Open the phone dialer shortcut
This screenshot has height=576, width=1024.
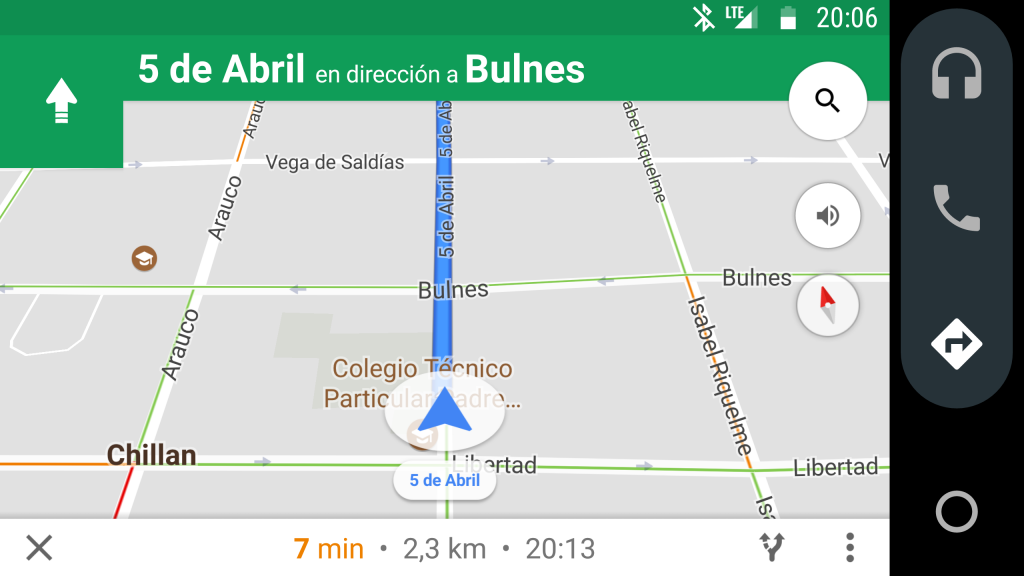[956, 208]
